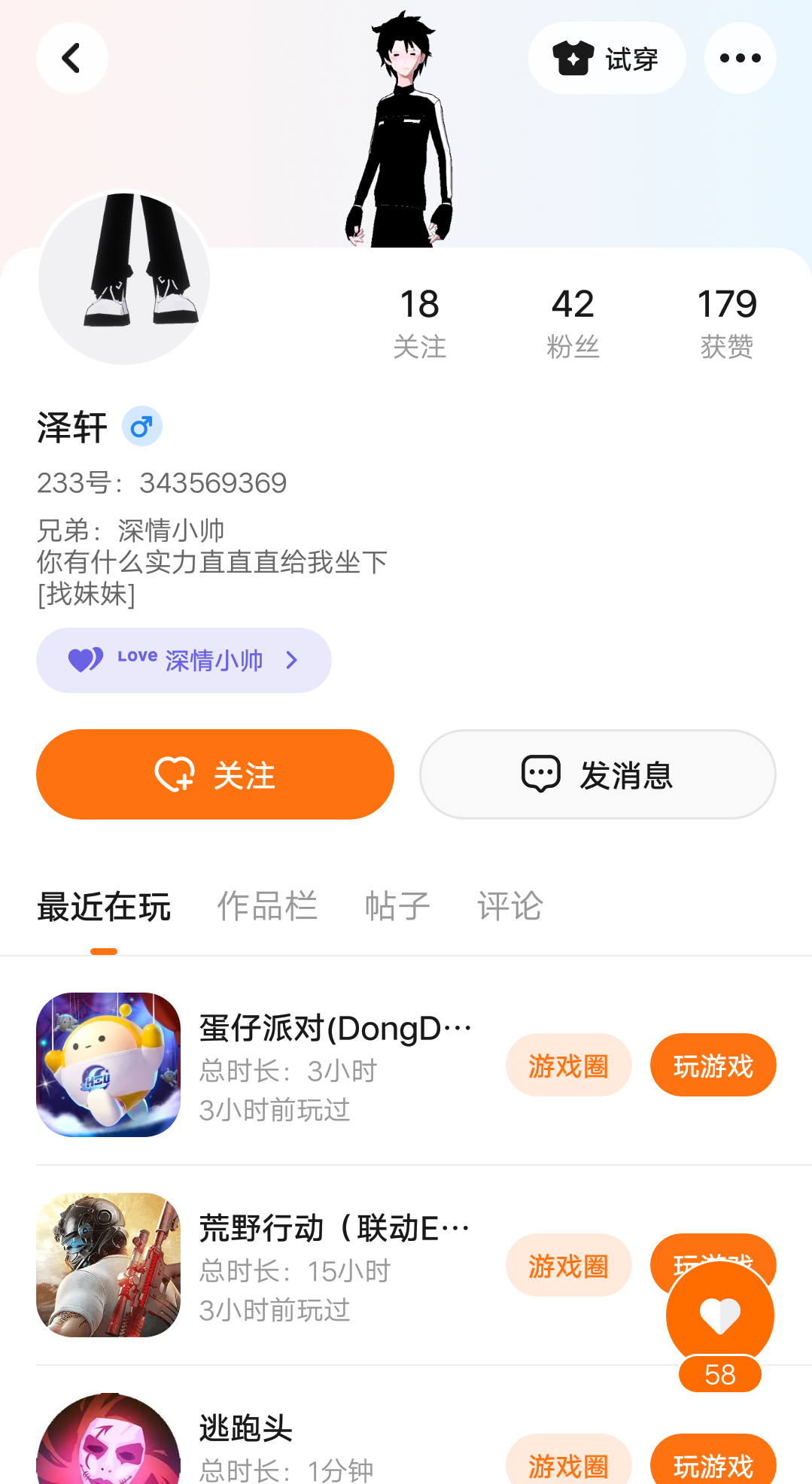This screenshot has height=1484, width=812.
Task: Go back using the arrow icon
Action: [x=71, y=58]
